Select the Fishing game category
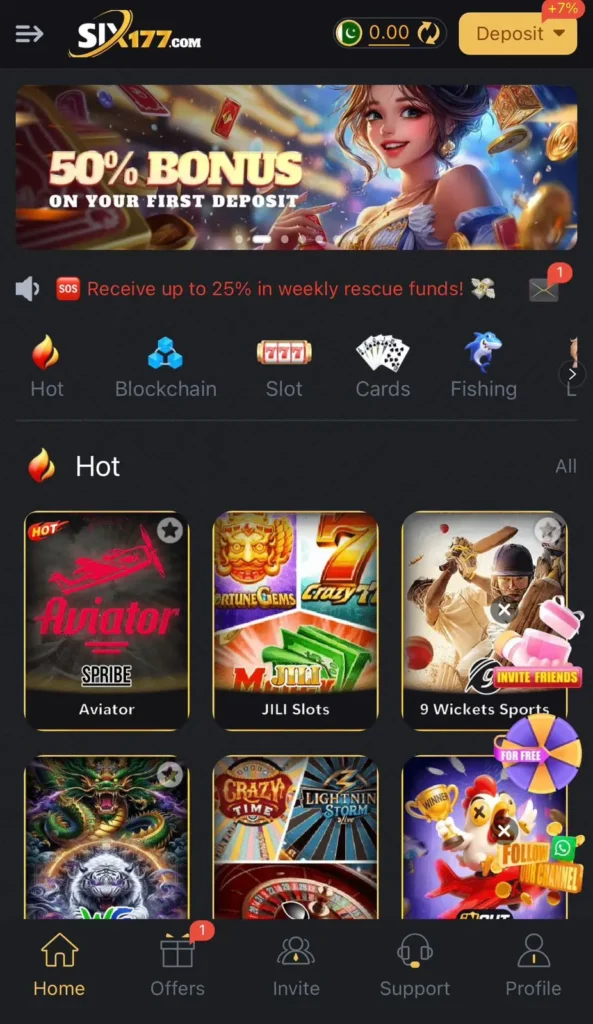 pyautogui.click(x=483, y=367)
